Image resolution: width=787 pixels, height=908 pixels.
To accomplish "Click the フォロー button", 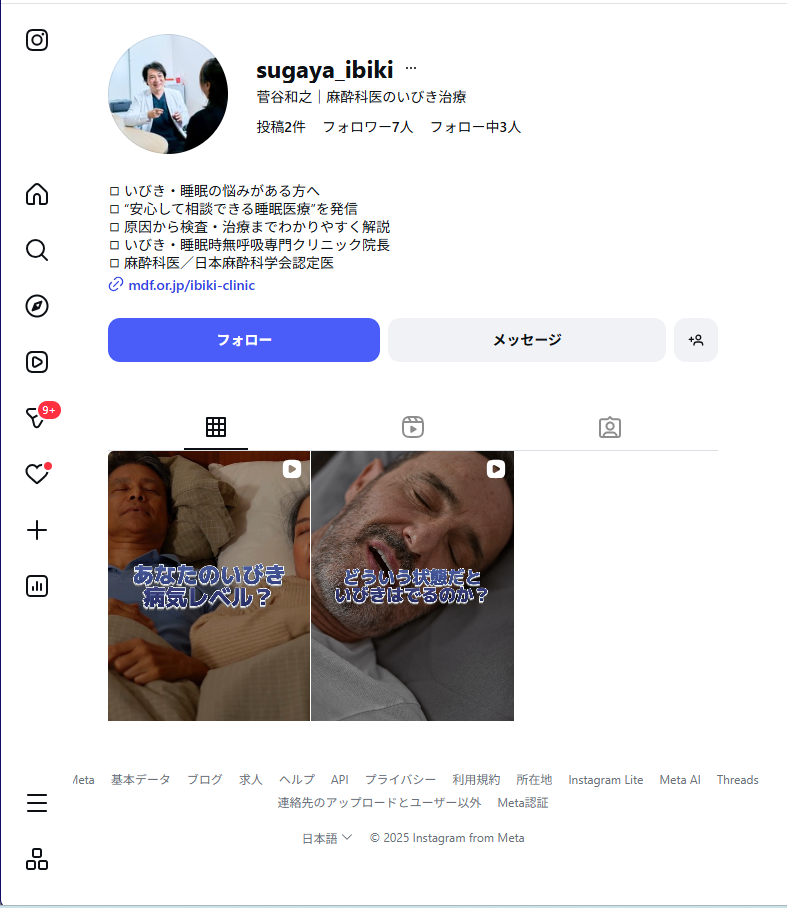I will click(x=243, y=340).
